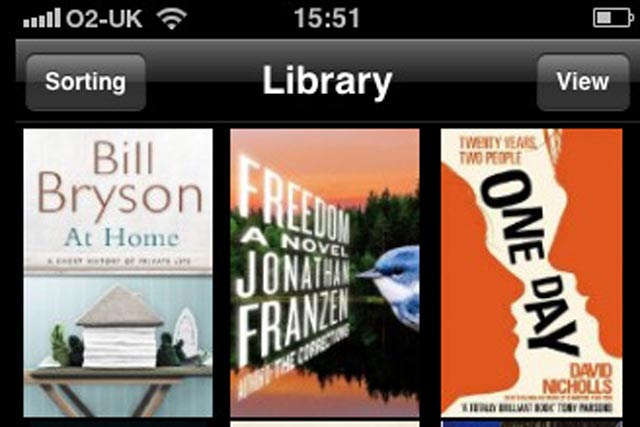Open Bill Bryson's At Home book

point(118,272)
